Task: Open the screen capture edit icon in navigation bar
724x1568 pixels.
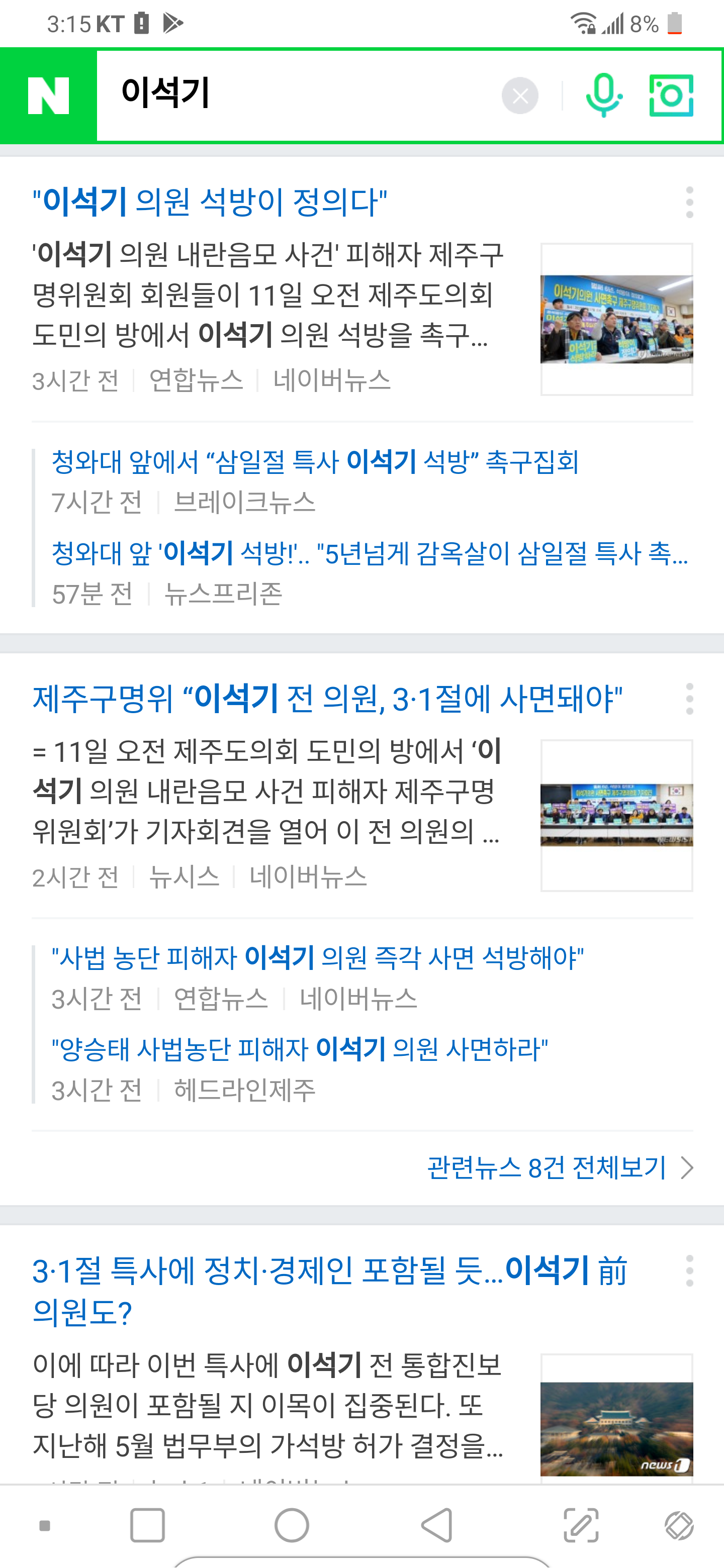Action: tap(581, 1525)
